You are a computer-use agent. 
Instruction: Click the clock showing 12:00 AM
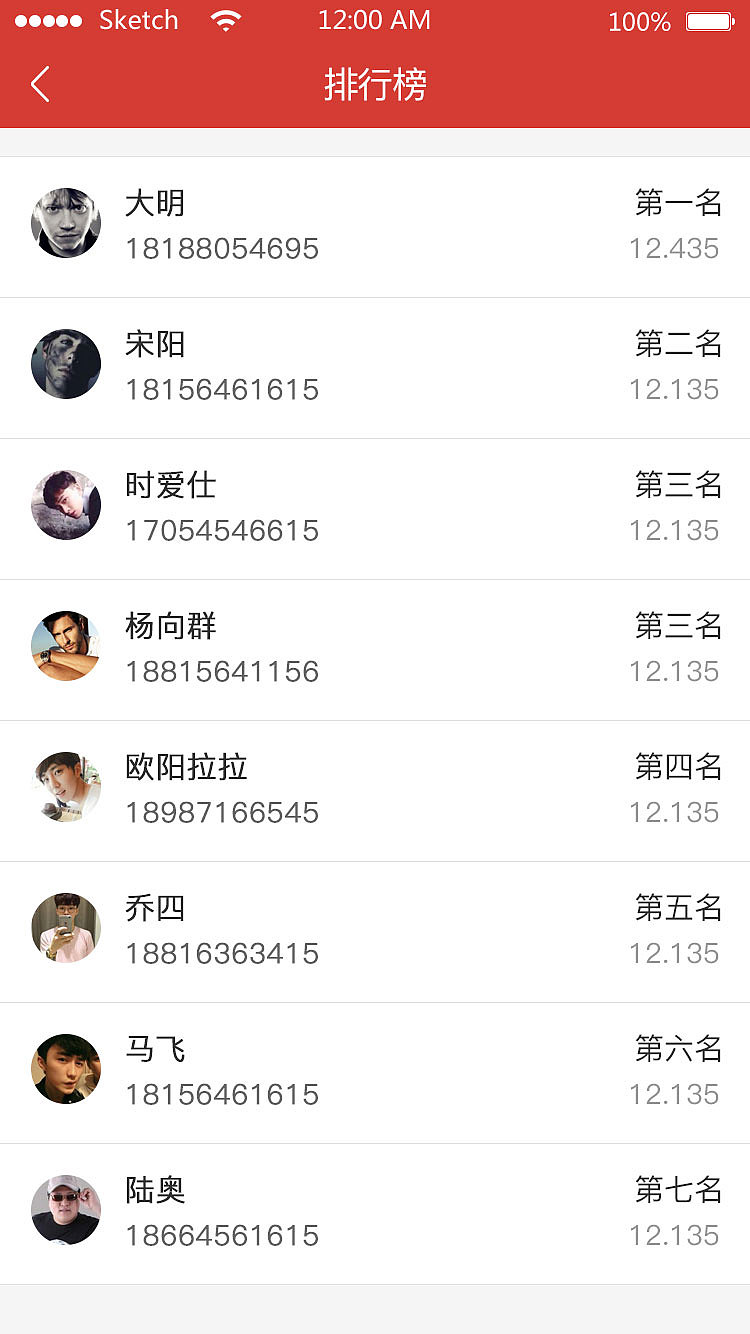point(375,19)
